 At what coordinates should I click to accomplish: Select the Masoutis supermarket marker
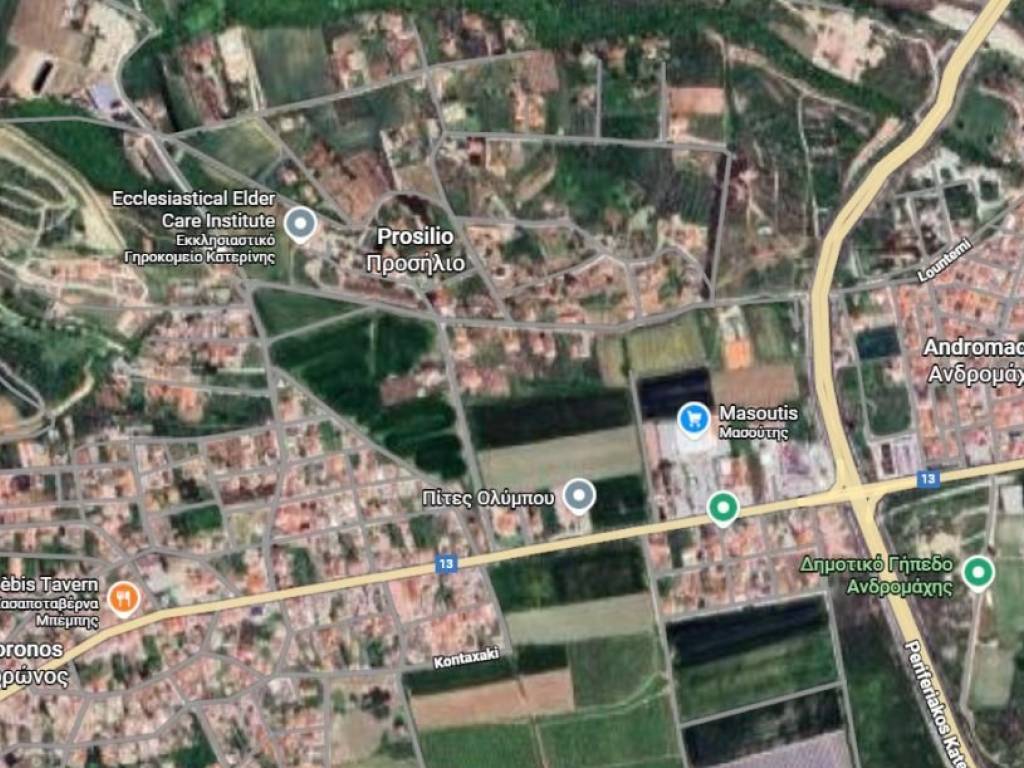pyautogui.click(x=693, y=419)
